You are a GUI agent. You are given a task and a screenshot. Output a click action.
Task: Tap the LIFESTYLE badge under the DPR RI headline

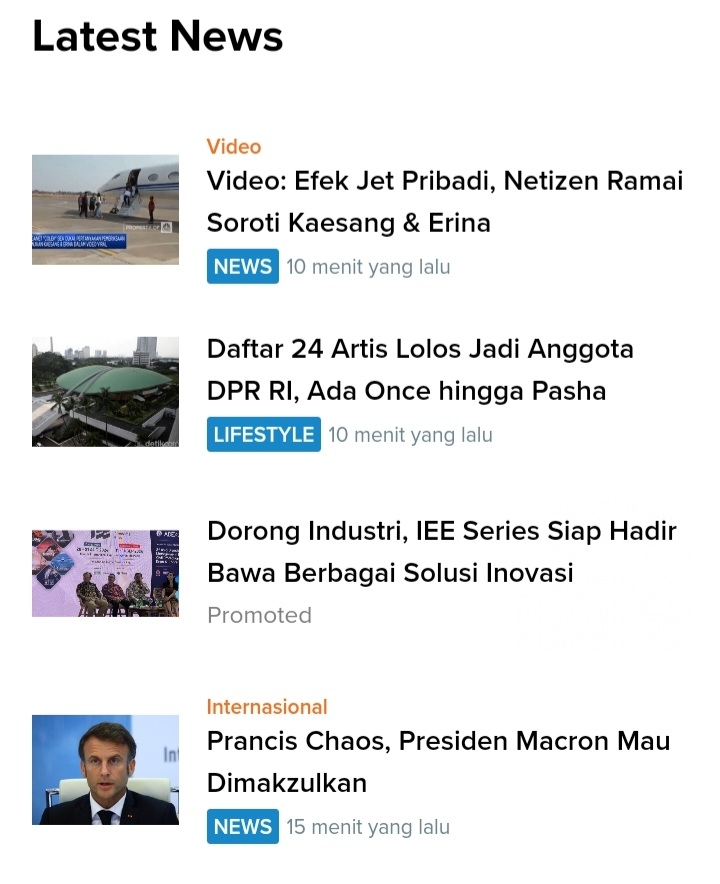[x=264, y=435]
